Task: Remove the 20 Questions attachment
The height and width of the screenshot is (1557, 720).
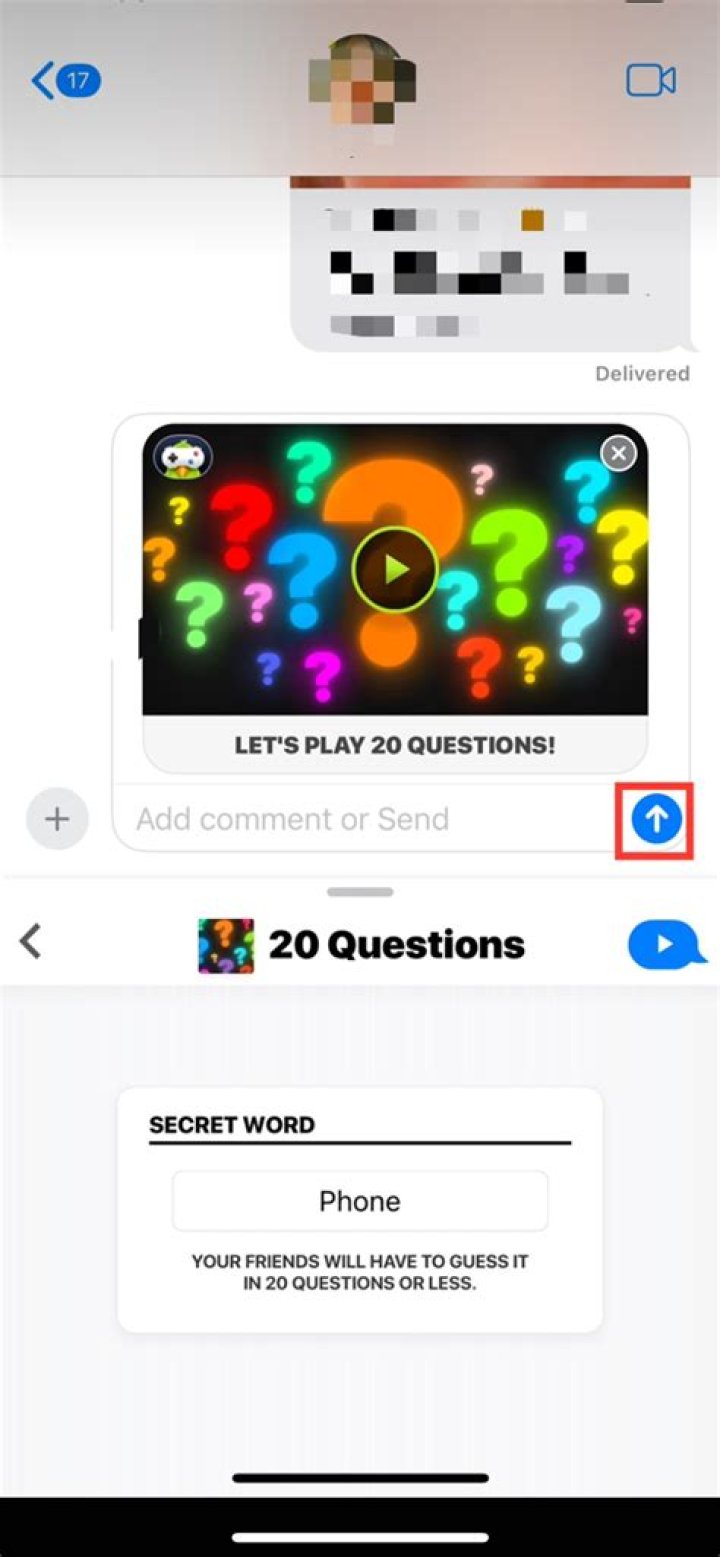Action: [619, 454]
